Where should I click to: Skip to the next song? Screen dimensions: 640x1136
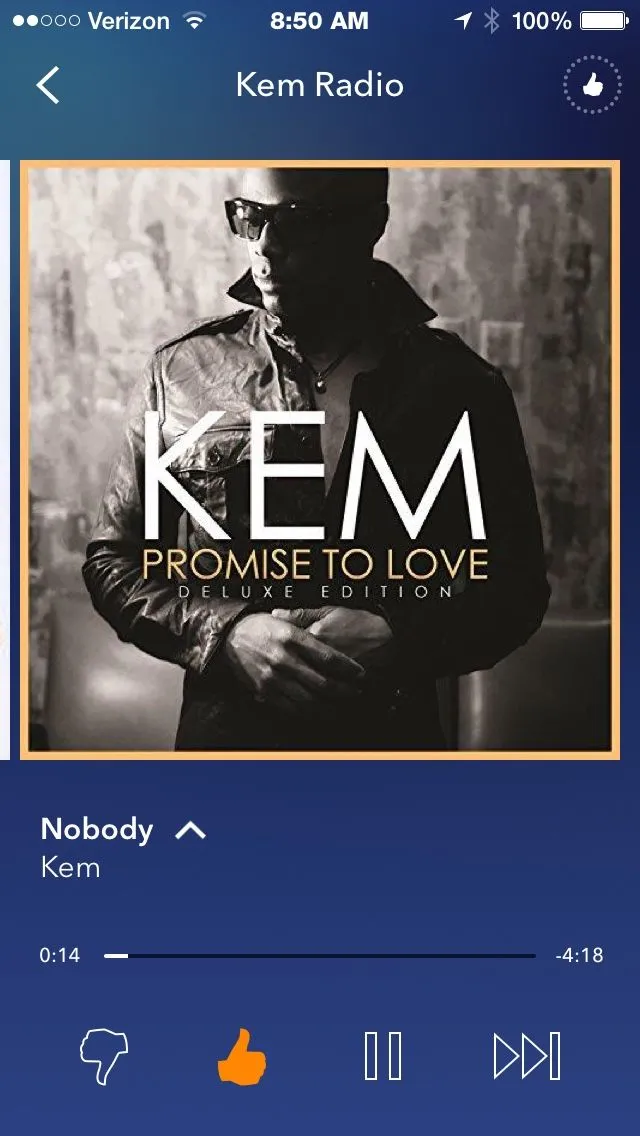526,1056
